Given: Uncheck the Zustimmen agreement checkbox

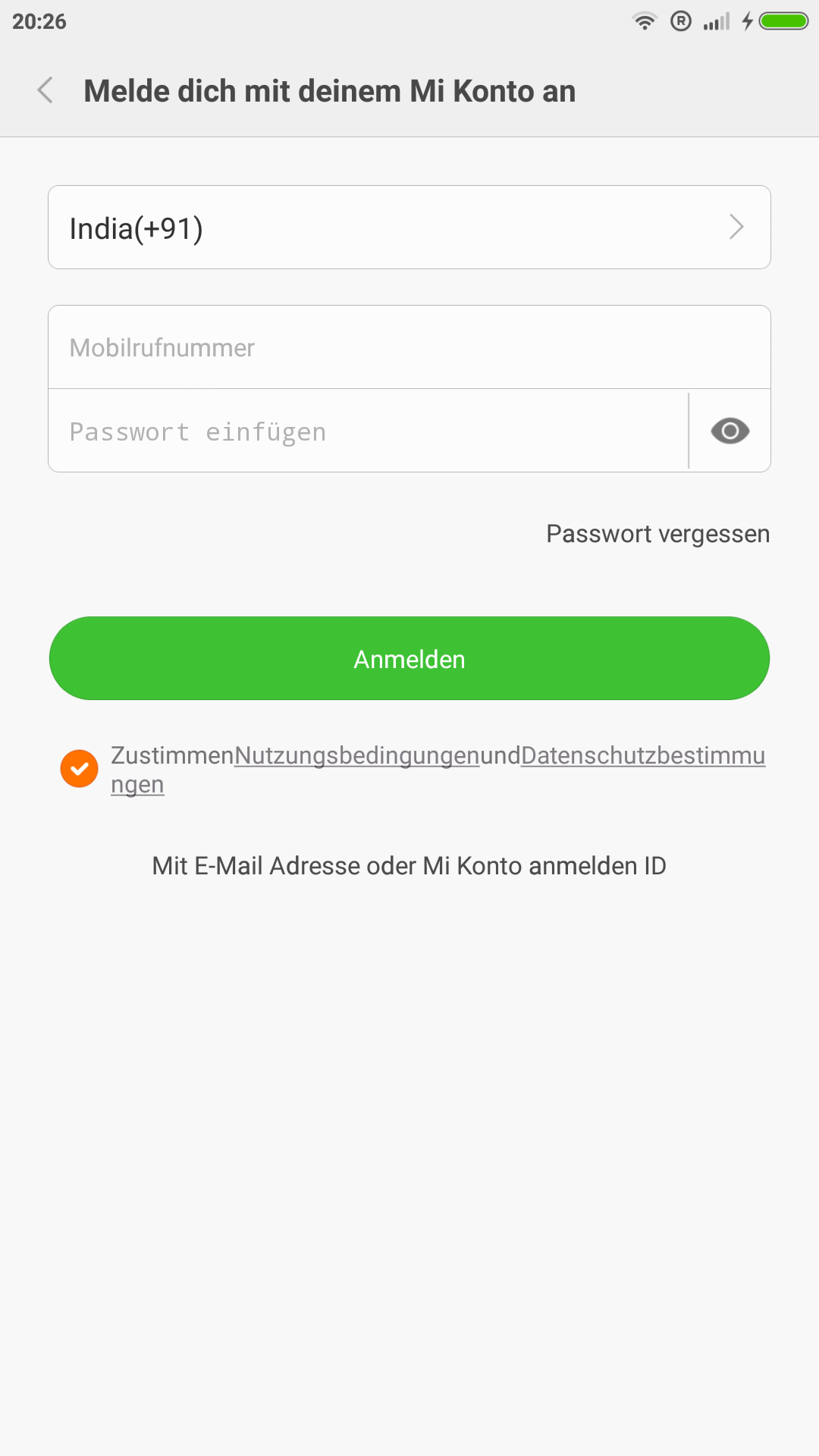Looking at the screenshot, I should point(80,769).
